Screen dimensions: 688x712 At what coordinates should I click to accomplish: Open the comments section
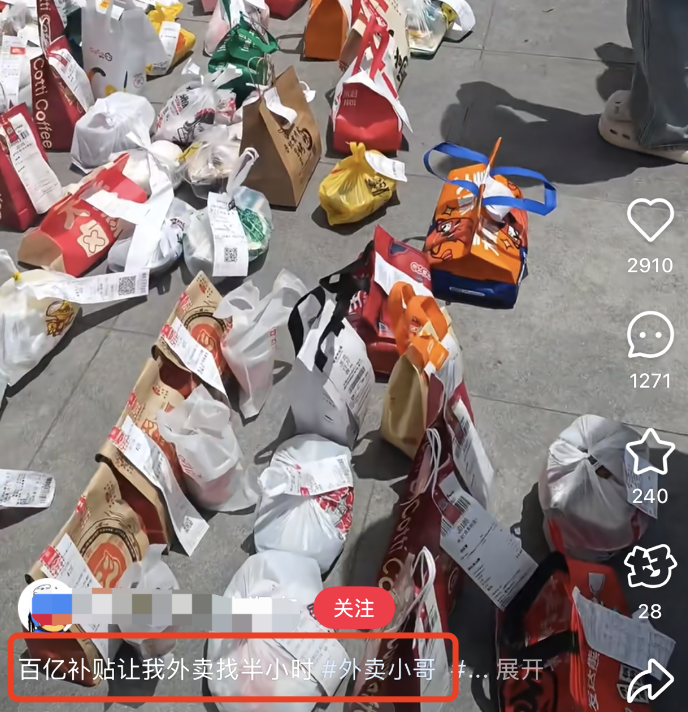(650, 336)
